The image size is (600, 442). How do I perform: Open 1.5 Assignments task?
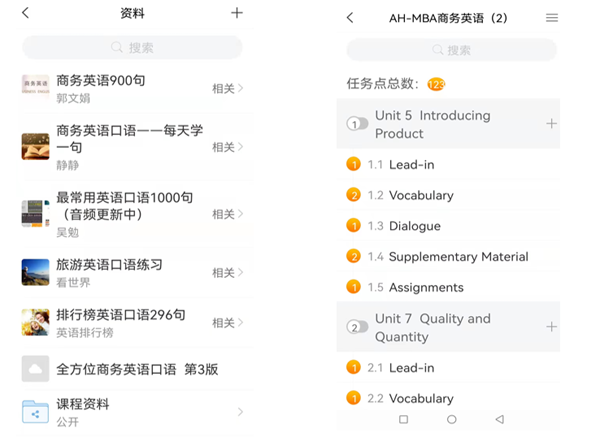427,287
